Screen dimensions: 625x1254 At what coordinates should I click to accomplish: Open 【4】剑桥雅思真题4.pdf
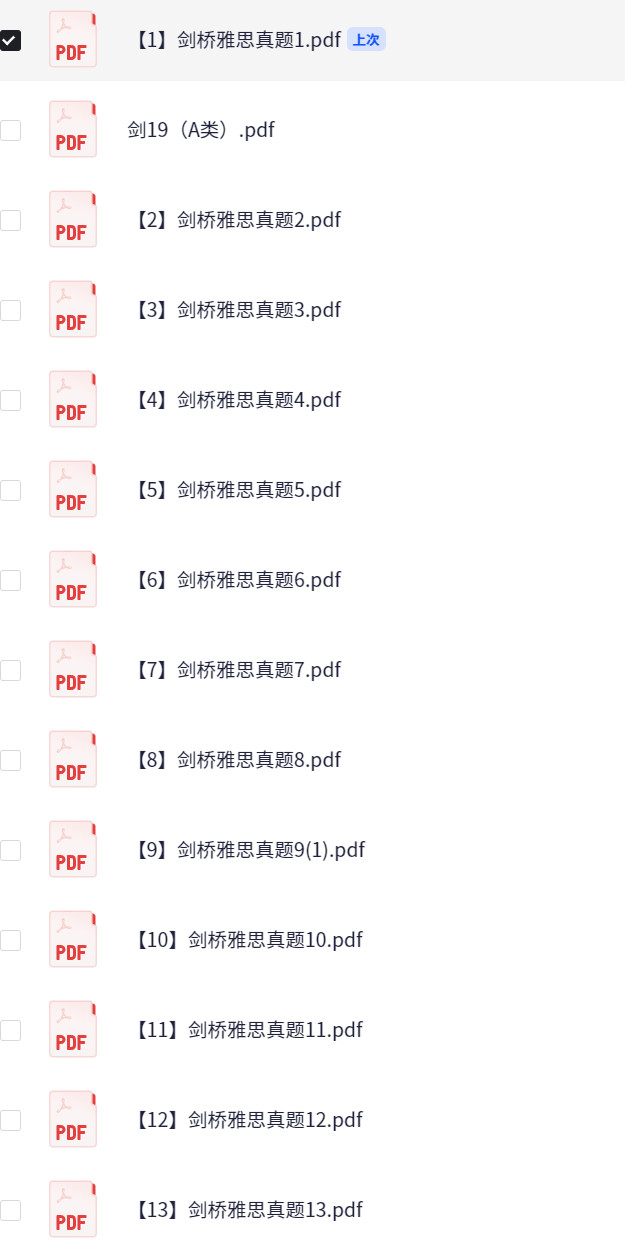pyautogui.click(x=238, y=400)
